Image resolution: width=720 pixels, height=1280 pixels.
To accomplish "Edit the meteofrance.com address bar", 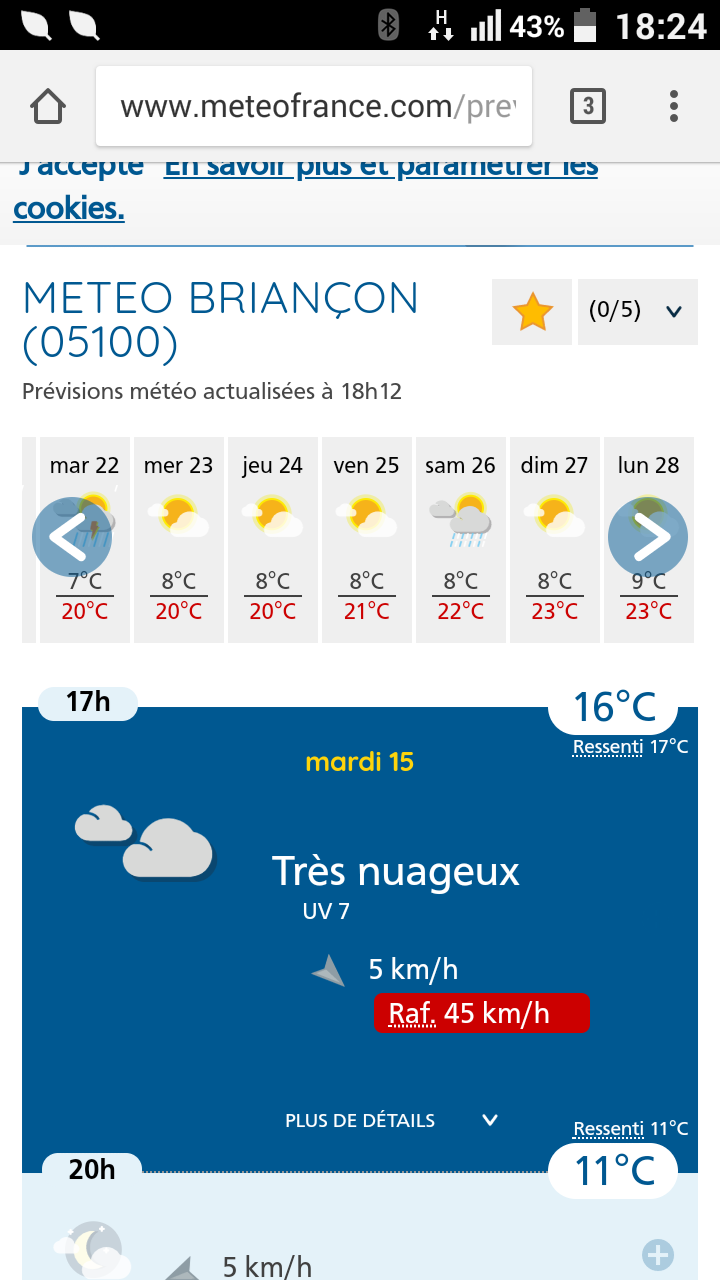I will pyautogui.click(x=314, y=106).
